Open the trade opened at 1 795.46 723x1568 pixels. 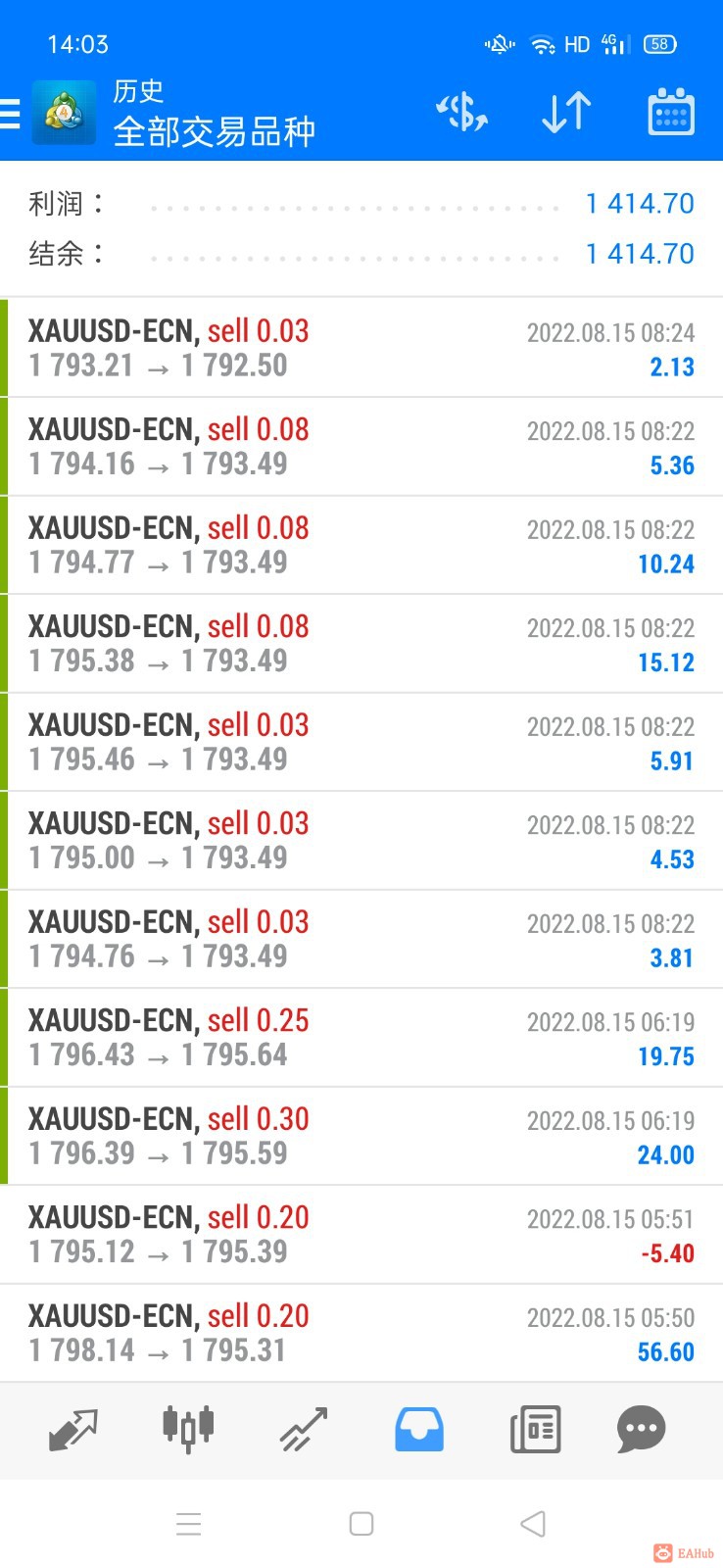click(x=361, y=742)
